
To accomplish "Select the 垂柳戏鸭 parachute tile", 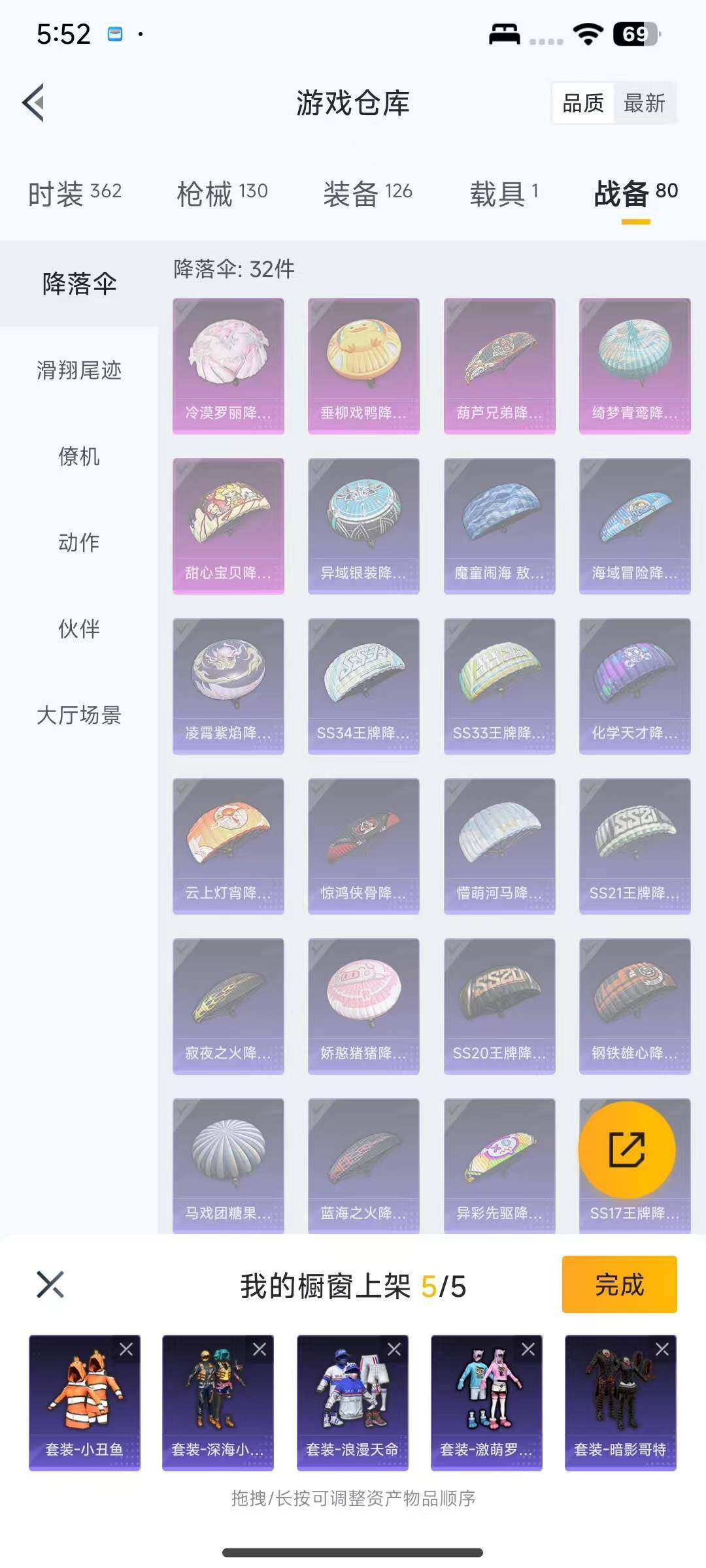I will [x=363, y=365].
